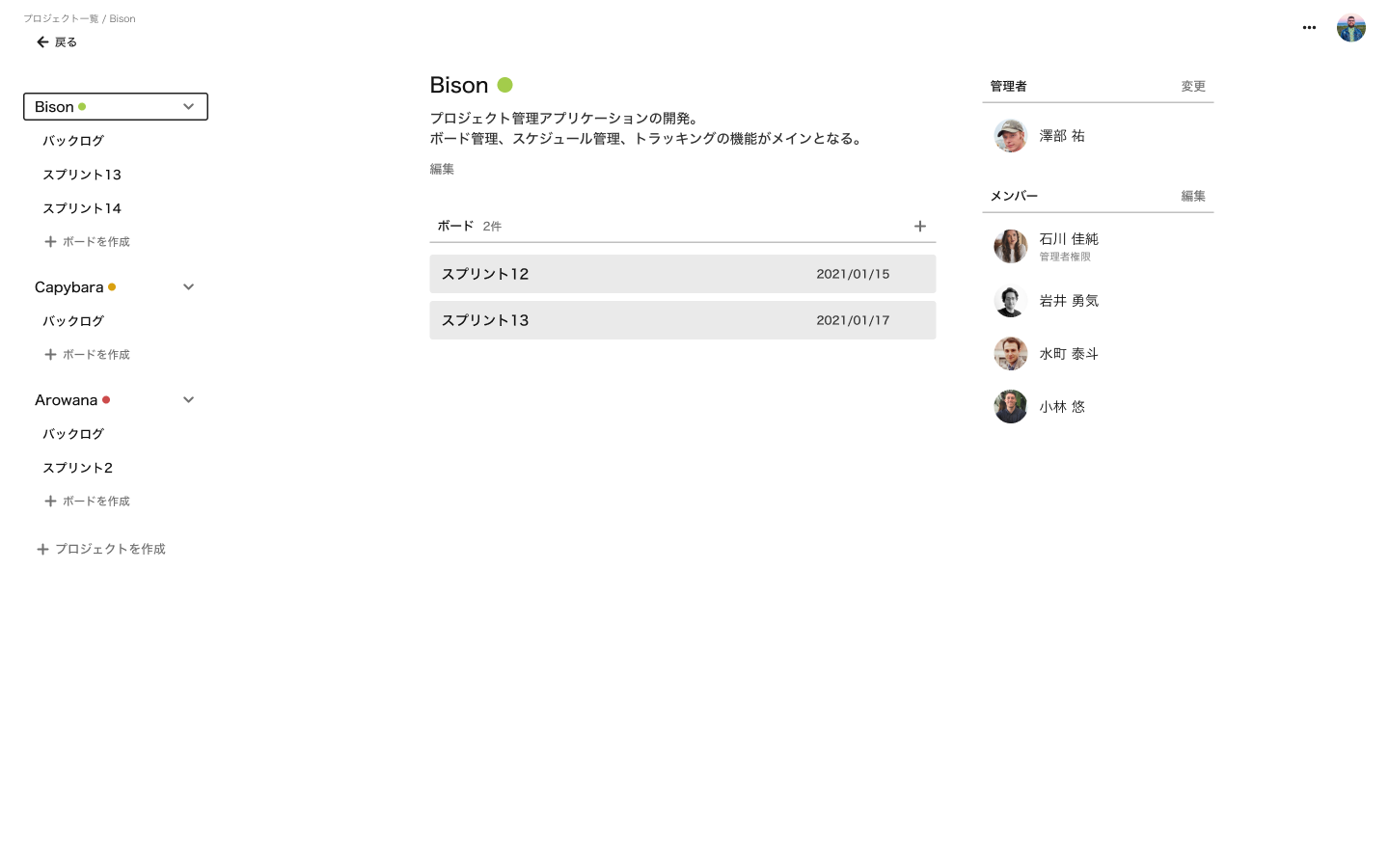Open バックログ under Capybara
This screenshot has width=1389, height=868.
pos(73,321)
